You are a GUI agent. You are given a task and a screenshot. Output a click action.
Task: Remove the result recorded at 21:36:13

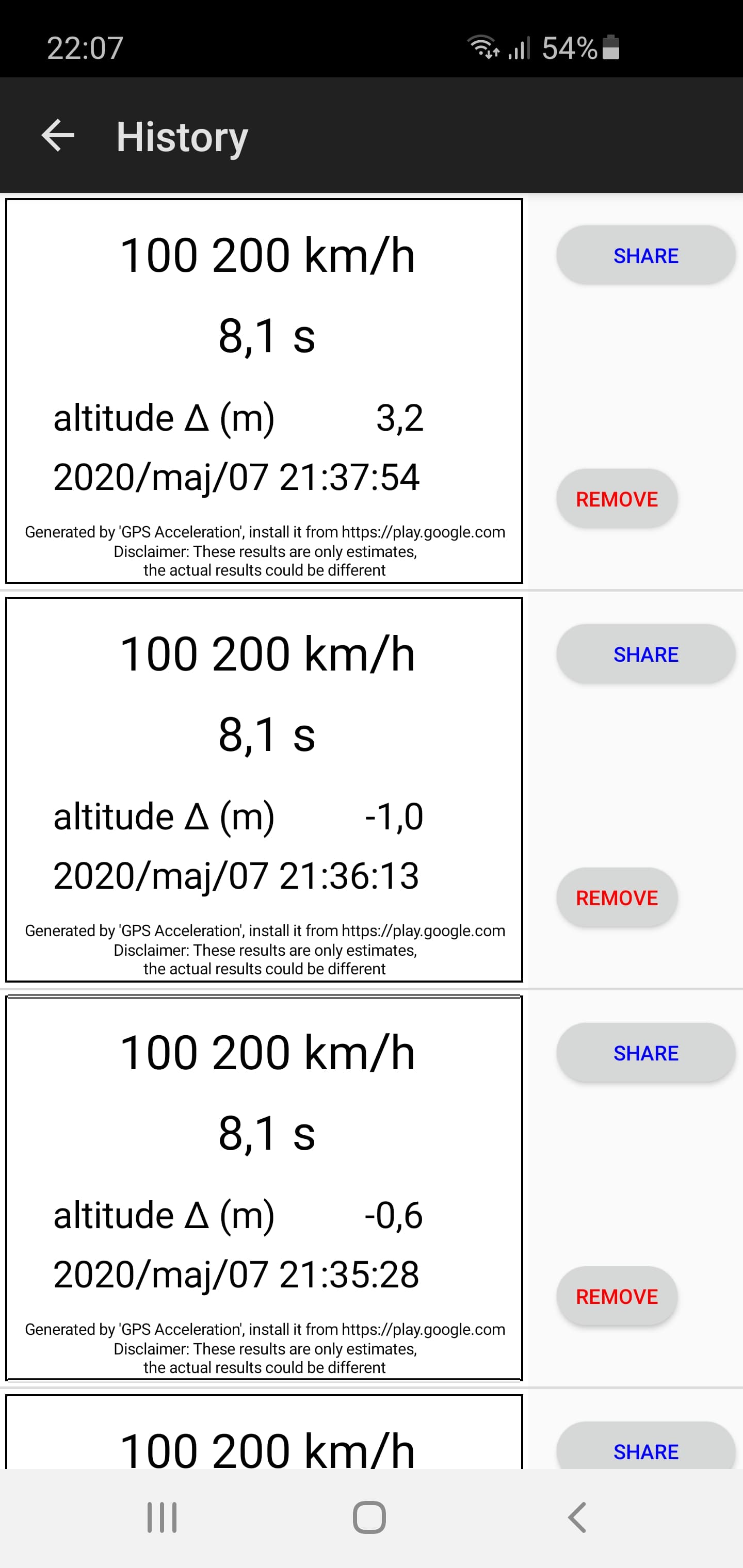[x=617, y=898]
